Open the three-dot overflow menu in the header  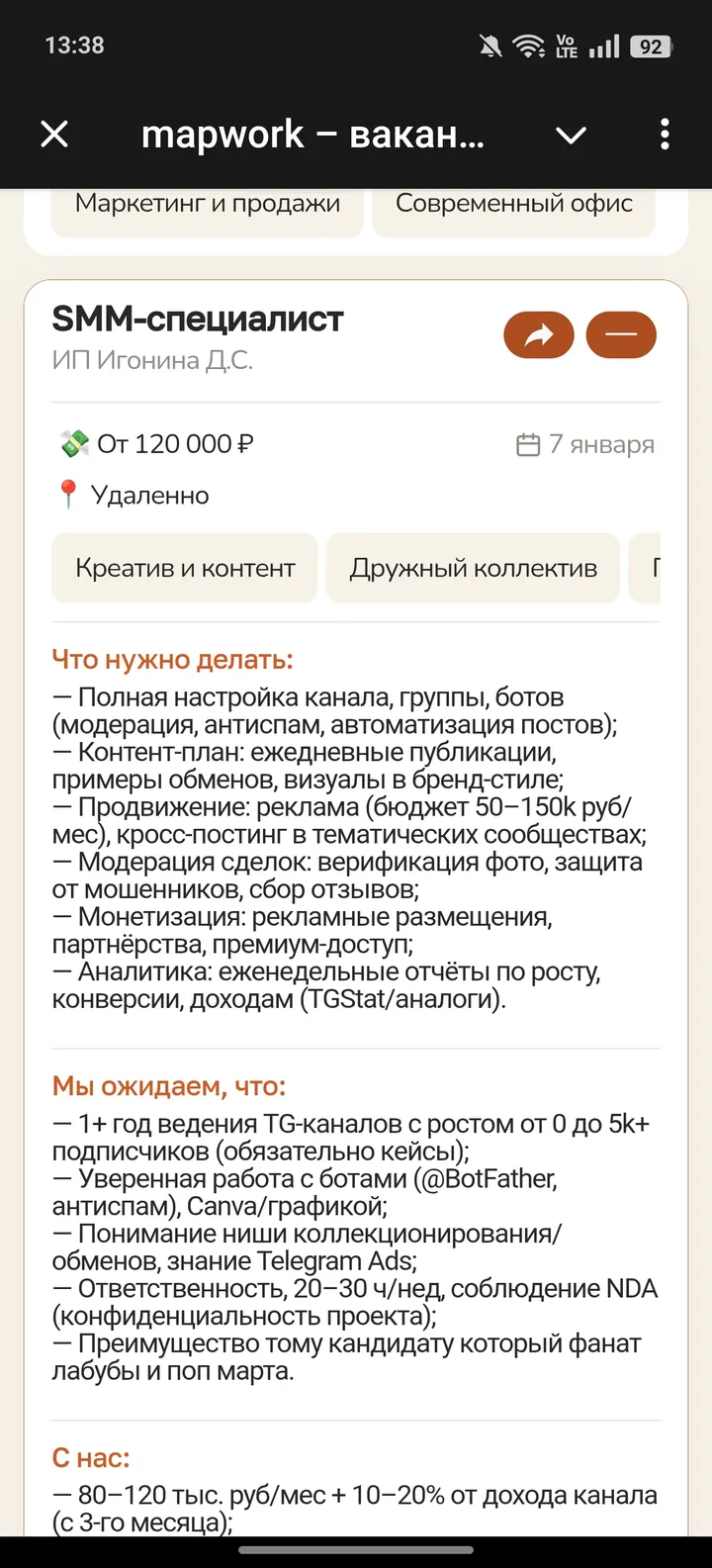click(x=665, y=134)
